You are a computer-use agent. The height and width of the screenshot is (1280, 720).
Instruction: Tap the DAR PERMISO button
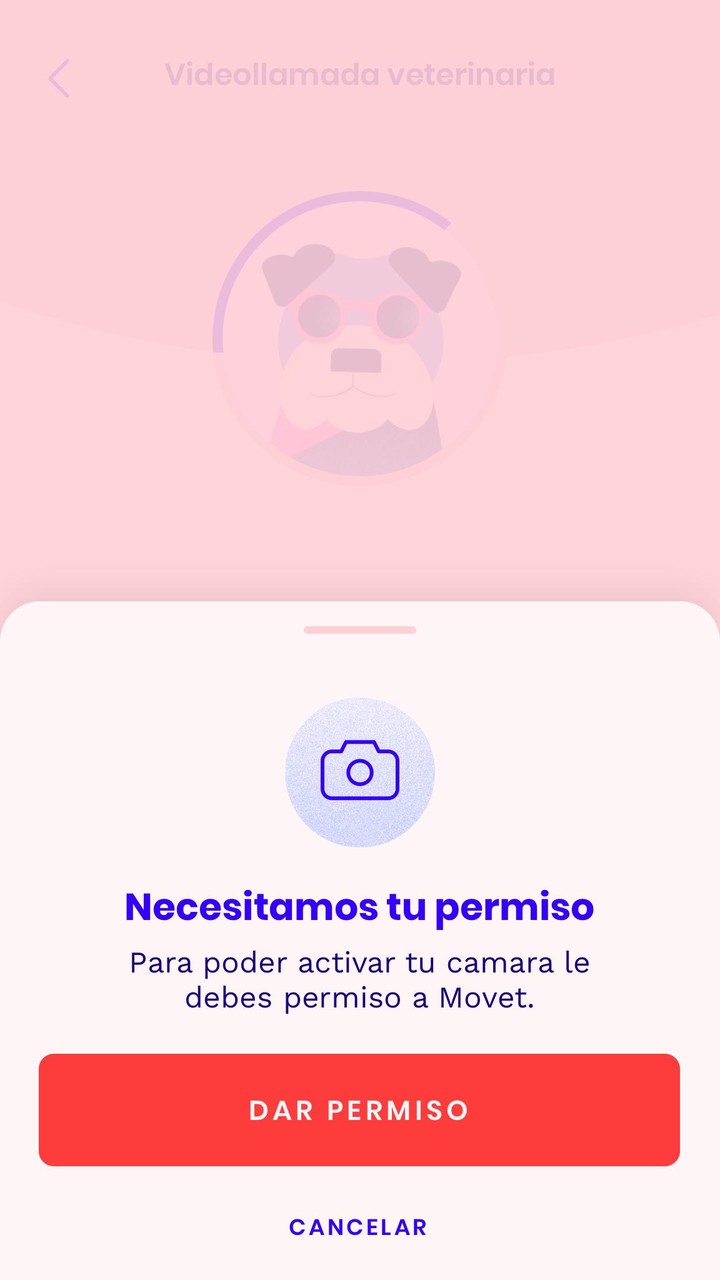(359, 1110)
